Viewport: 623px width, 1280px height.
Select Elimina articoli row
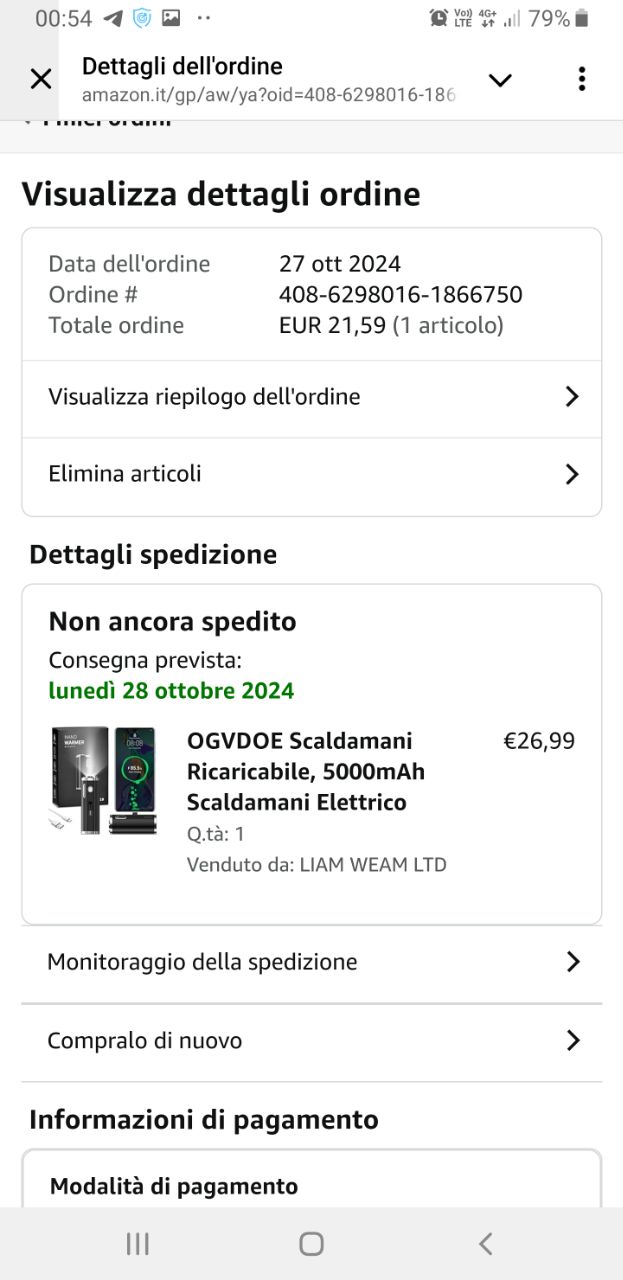(311, 474)
